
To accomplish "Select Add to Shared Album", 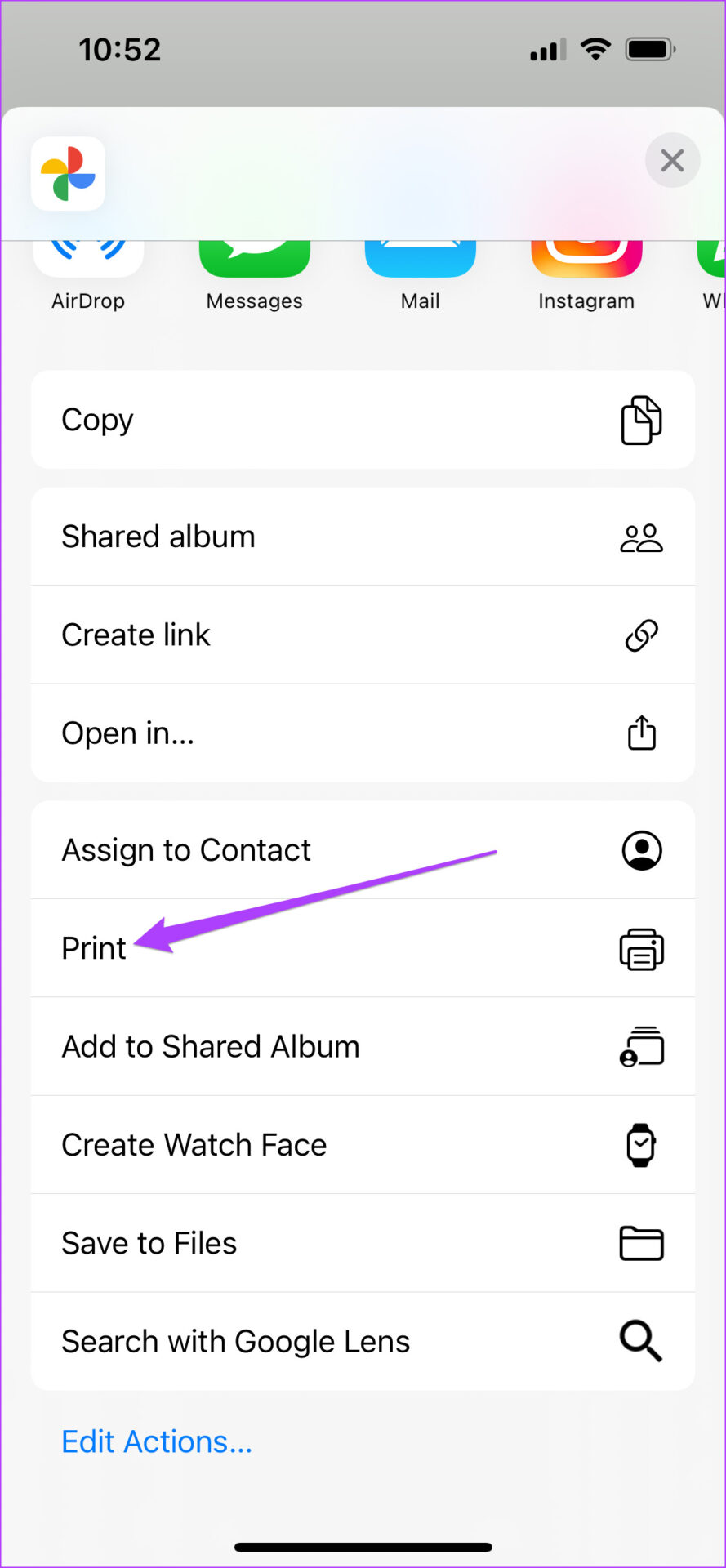I will [363, 1047].
